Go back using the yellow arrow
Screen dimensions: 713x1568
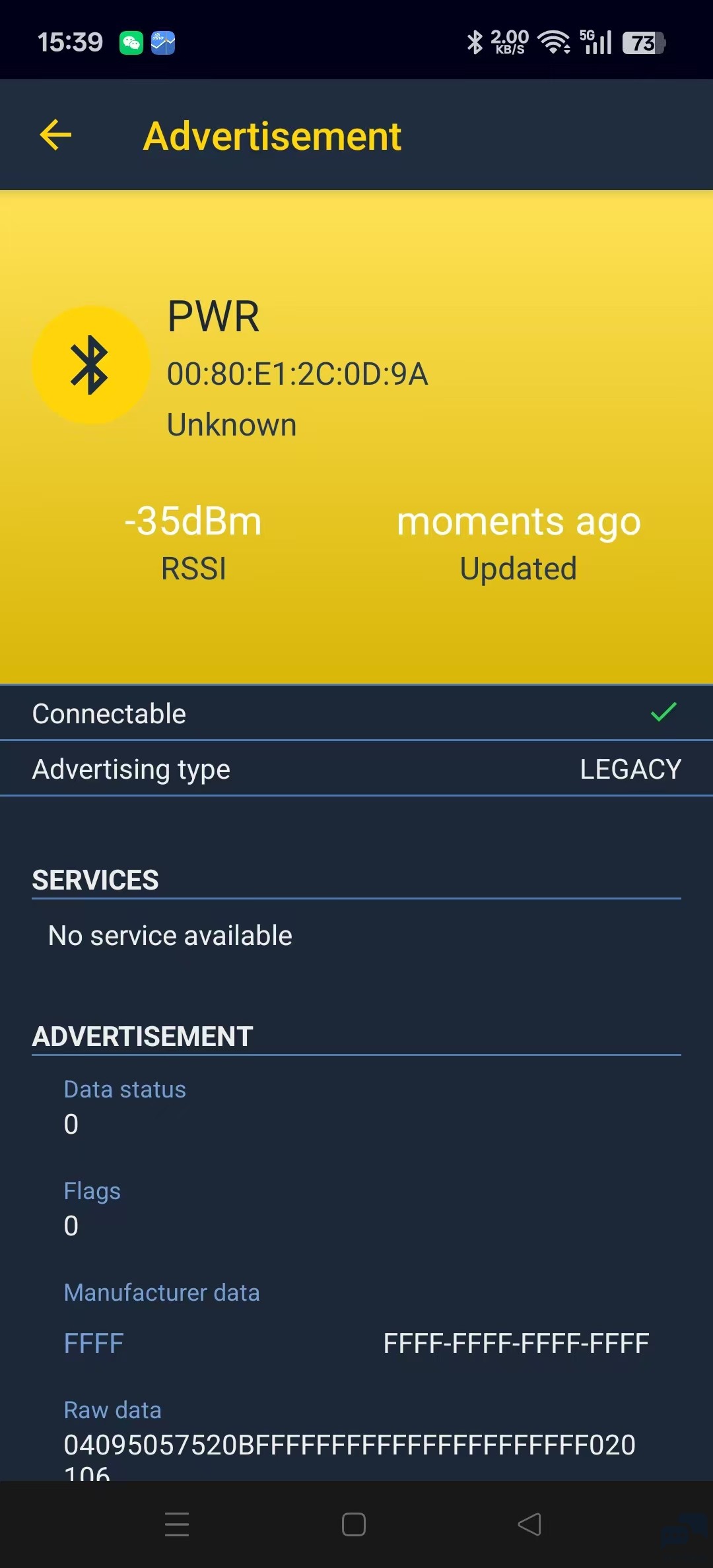[56, 135]
